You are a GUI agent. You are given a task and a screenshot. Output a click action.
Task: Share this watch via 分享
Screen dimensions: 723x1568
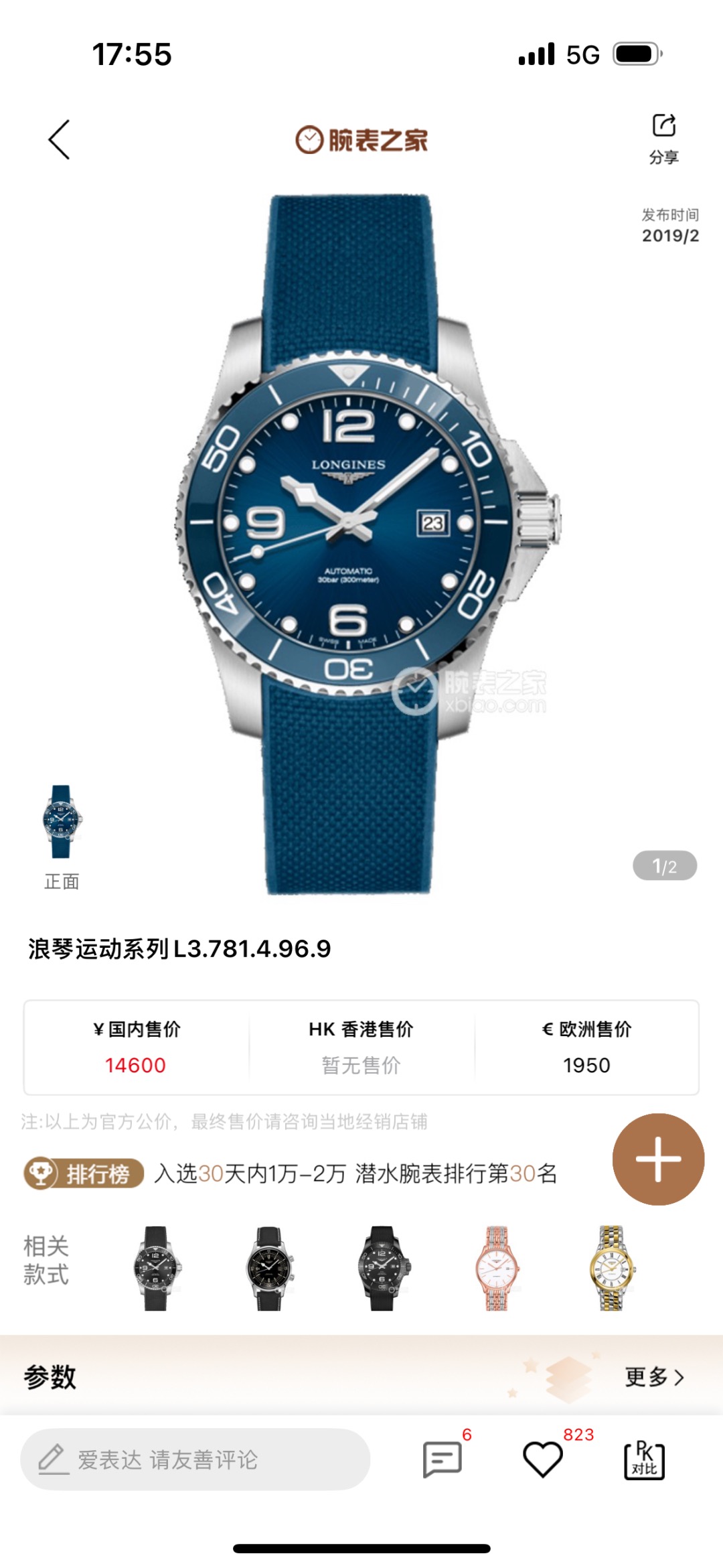click(663, 138)
